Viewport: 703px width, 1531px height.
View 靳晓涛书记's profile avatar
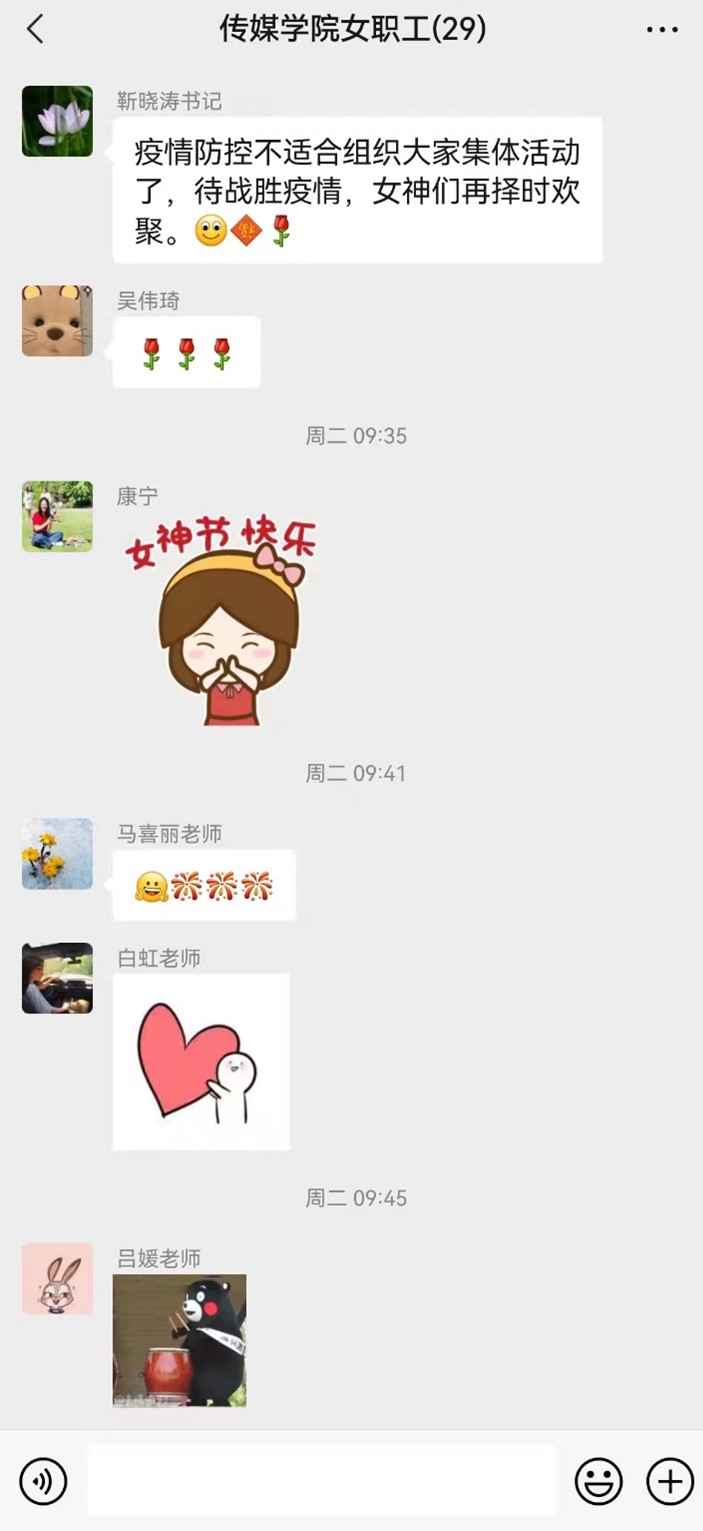pyautogui.click(x=57, y=121)
